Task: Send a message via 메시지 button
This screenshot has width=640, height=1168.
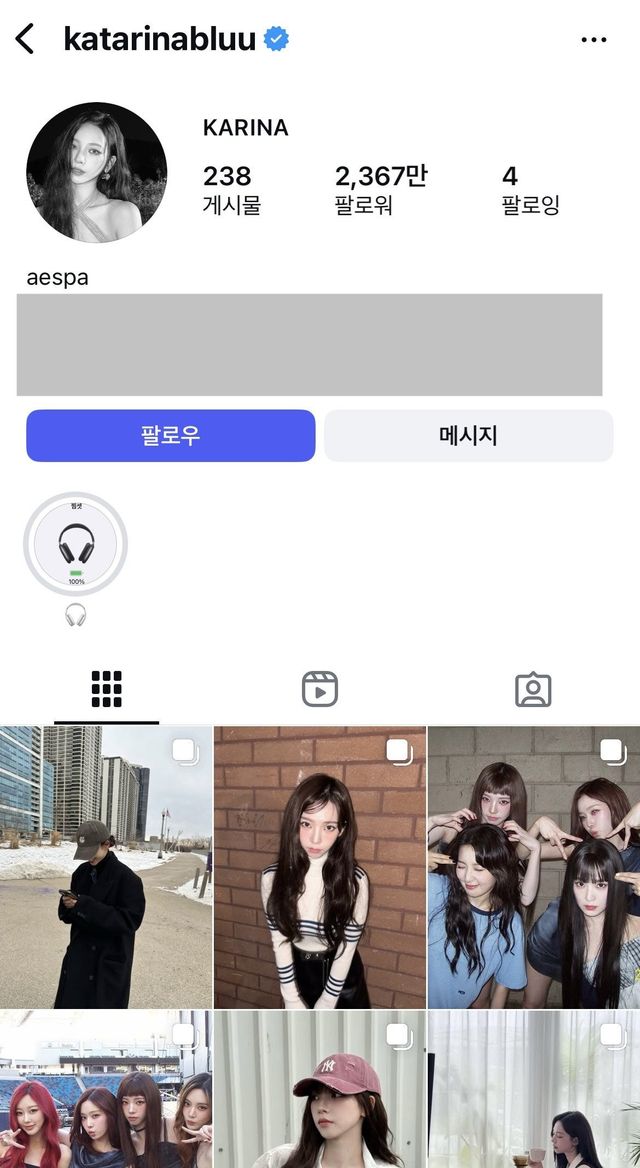Action: [468, 435]
